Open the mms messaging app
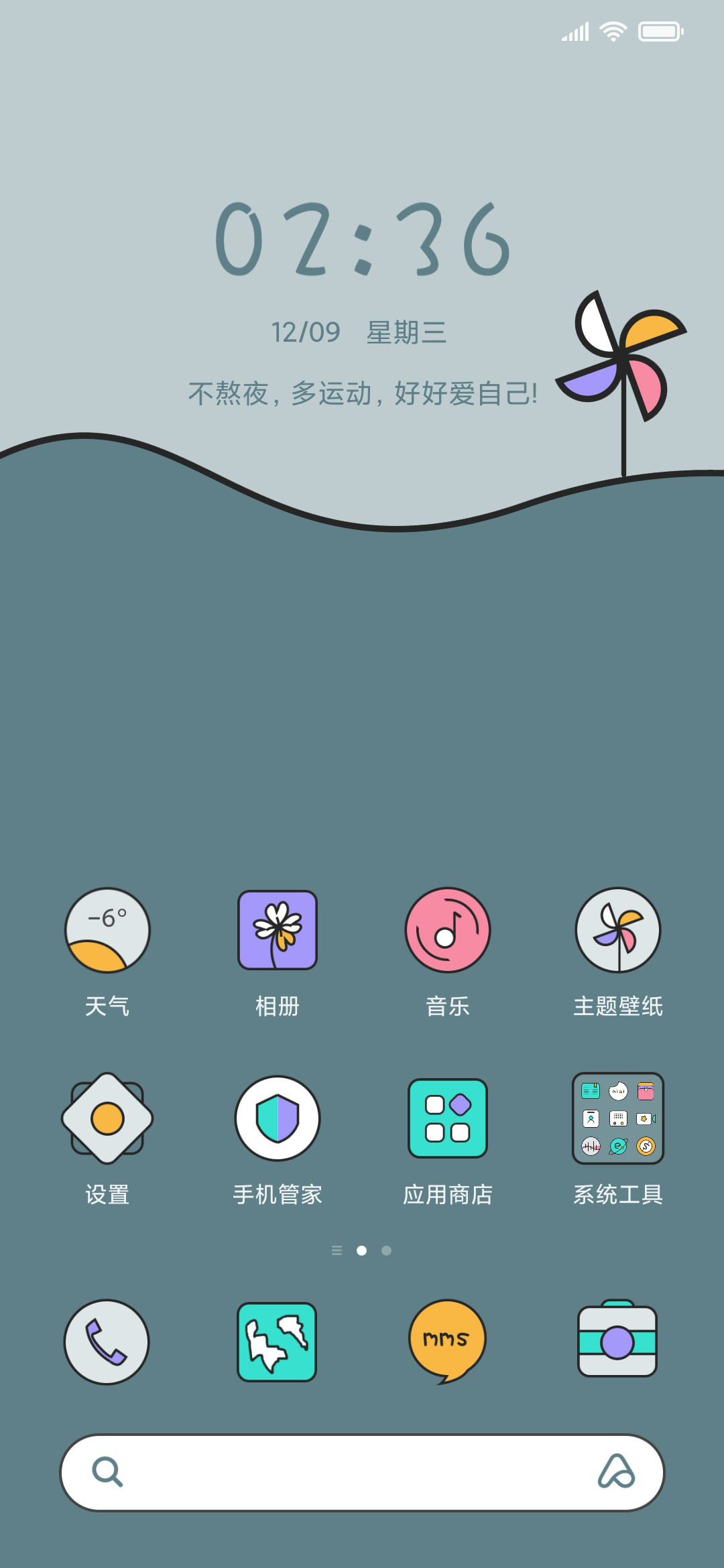Image resolution: width=724 pixels, height=1568 pixels. (447, 1342)
